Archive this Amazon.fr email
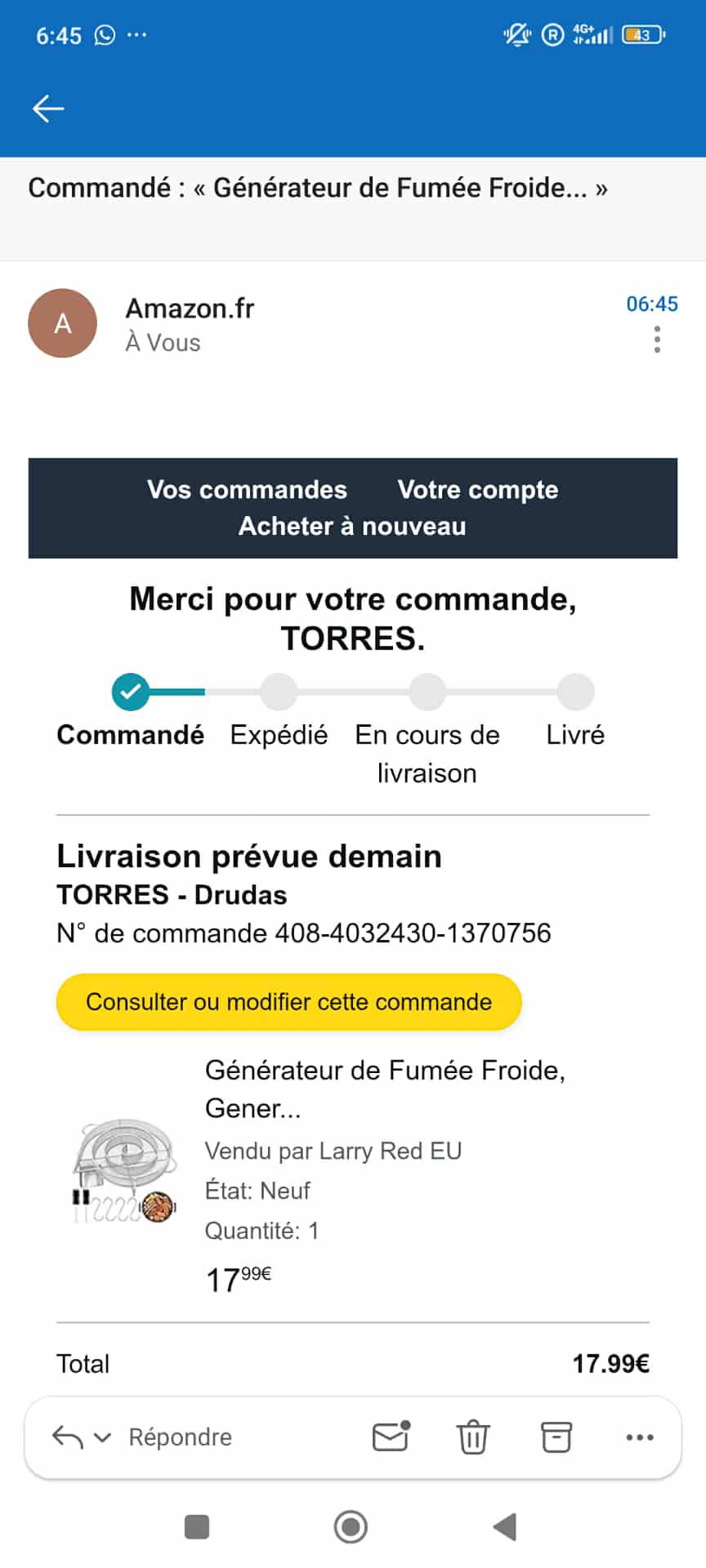 pos(556,1437)
